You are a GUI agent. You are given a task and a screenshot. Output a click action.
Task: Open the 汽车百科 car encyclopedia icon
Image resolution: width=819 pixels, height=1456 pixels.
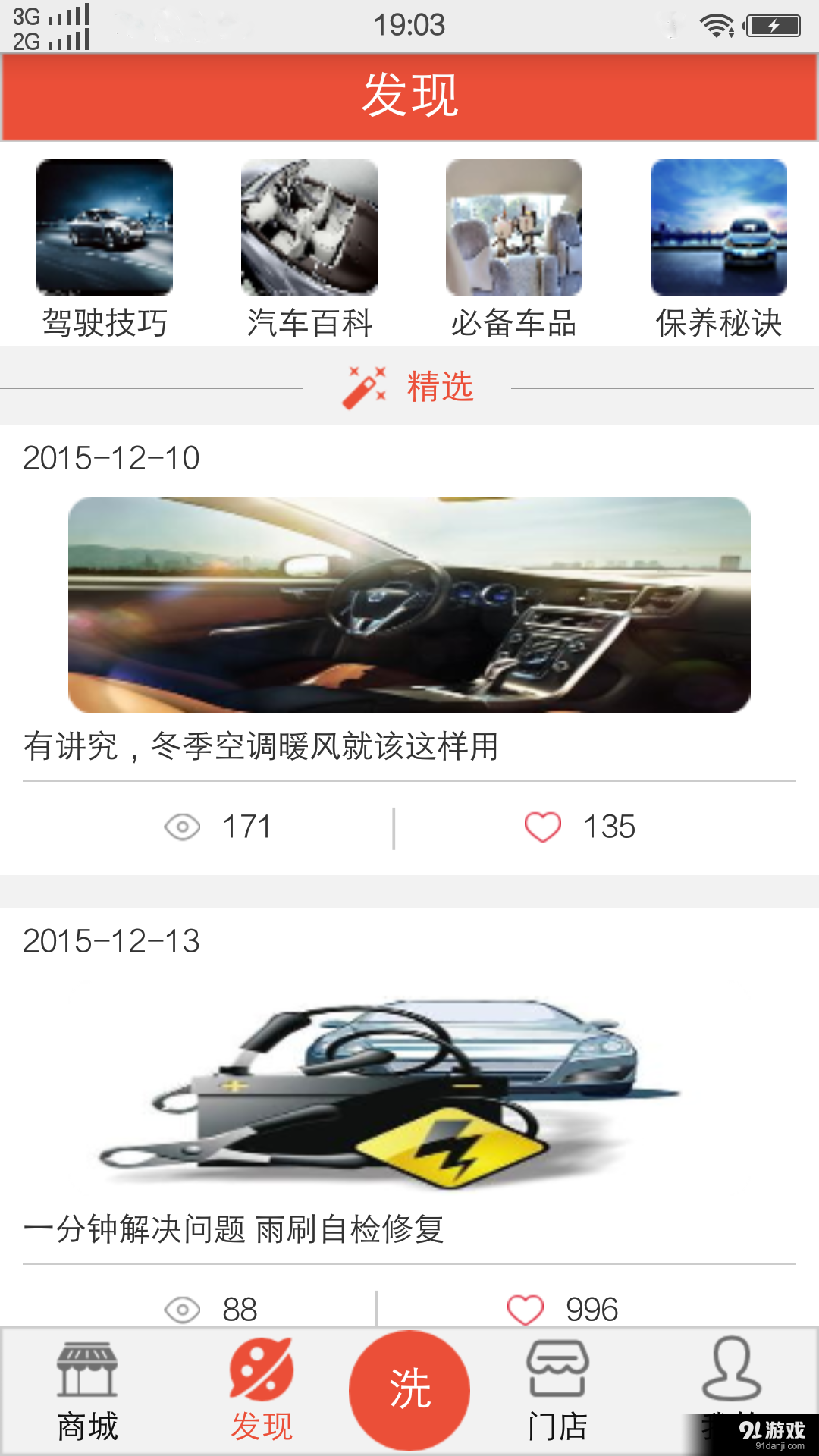coord(309,227)
